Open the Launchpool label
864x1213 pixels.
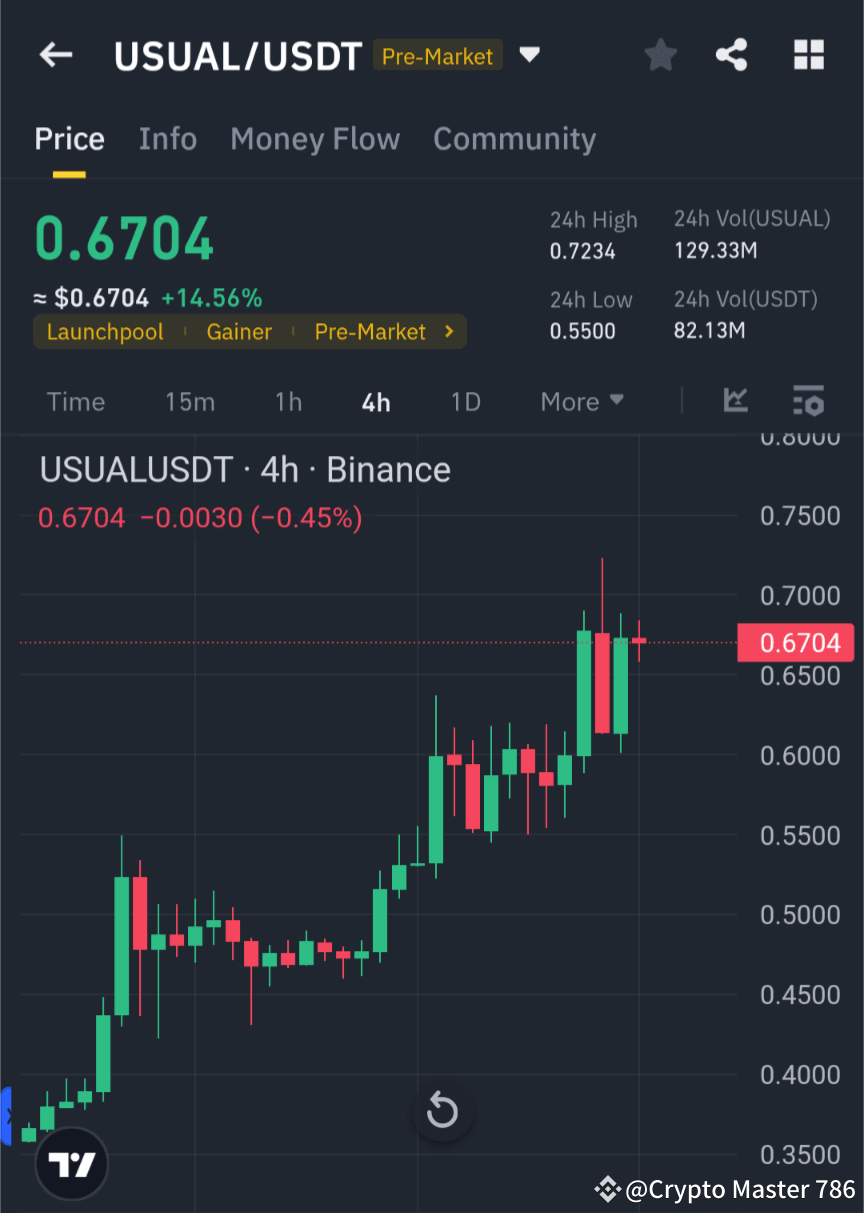pos(105,331)
